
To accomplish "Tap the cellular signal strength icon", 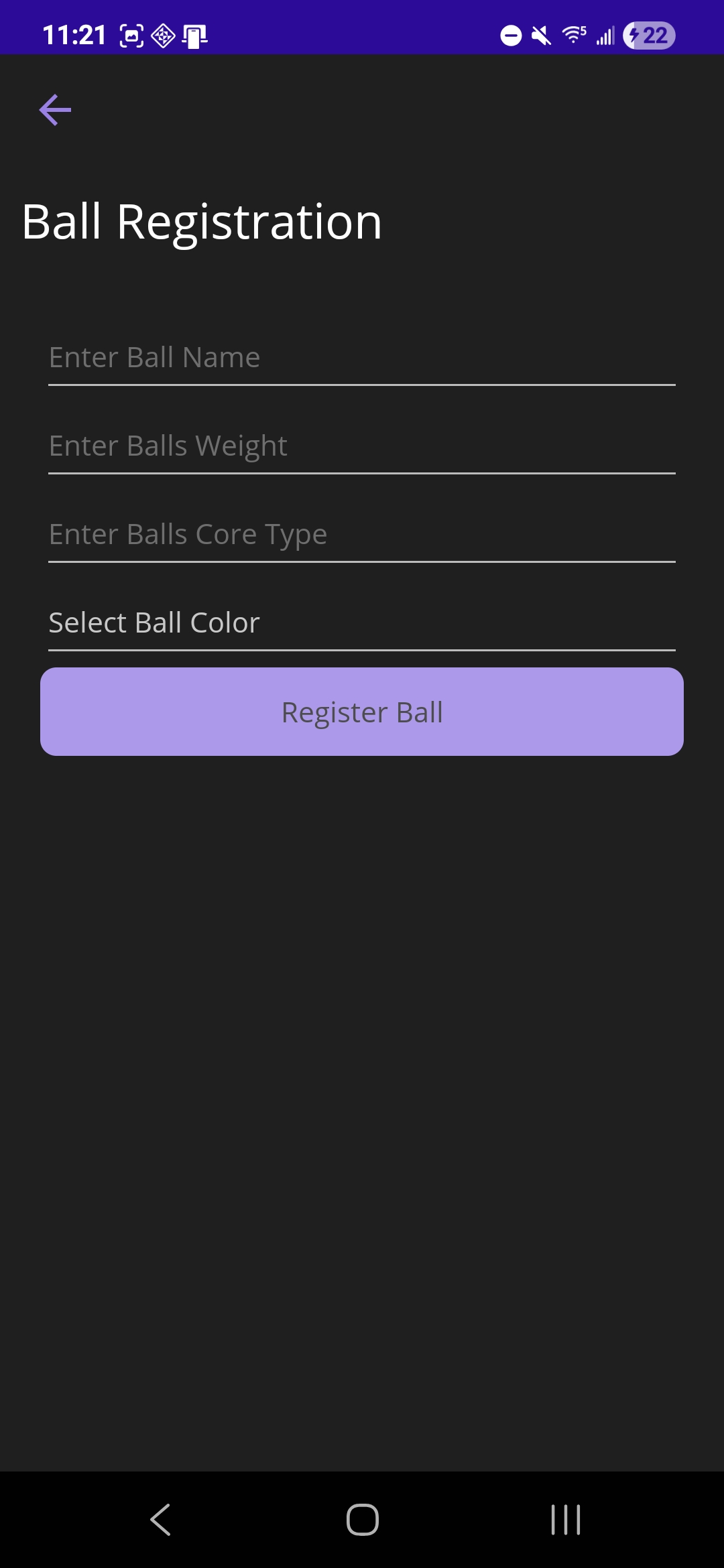I will click(605, 36).
